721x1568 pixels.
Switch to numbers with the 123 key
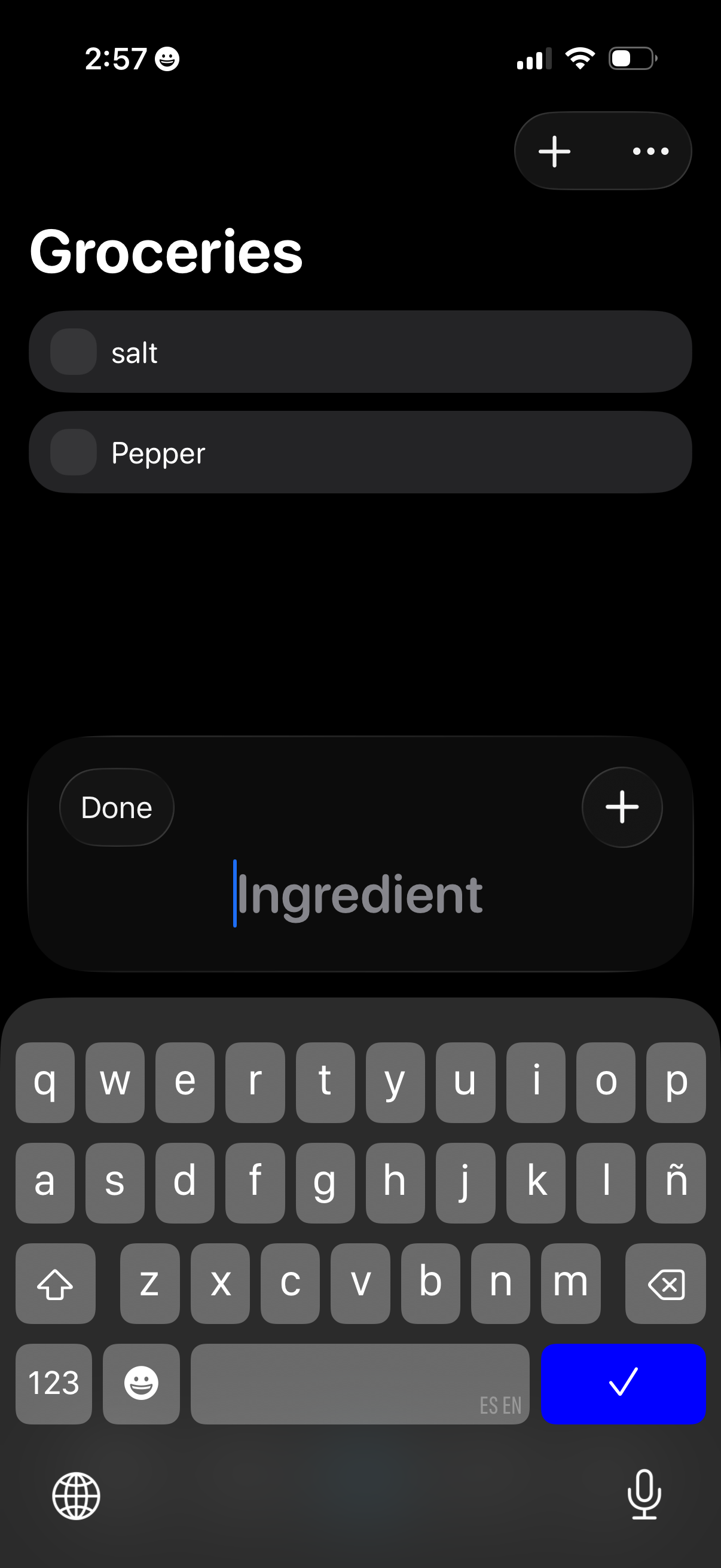[x=54, y=1384]
